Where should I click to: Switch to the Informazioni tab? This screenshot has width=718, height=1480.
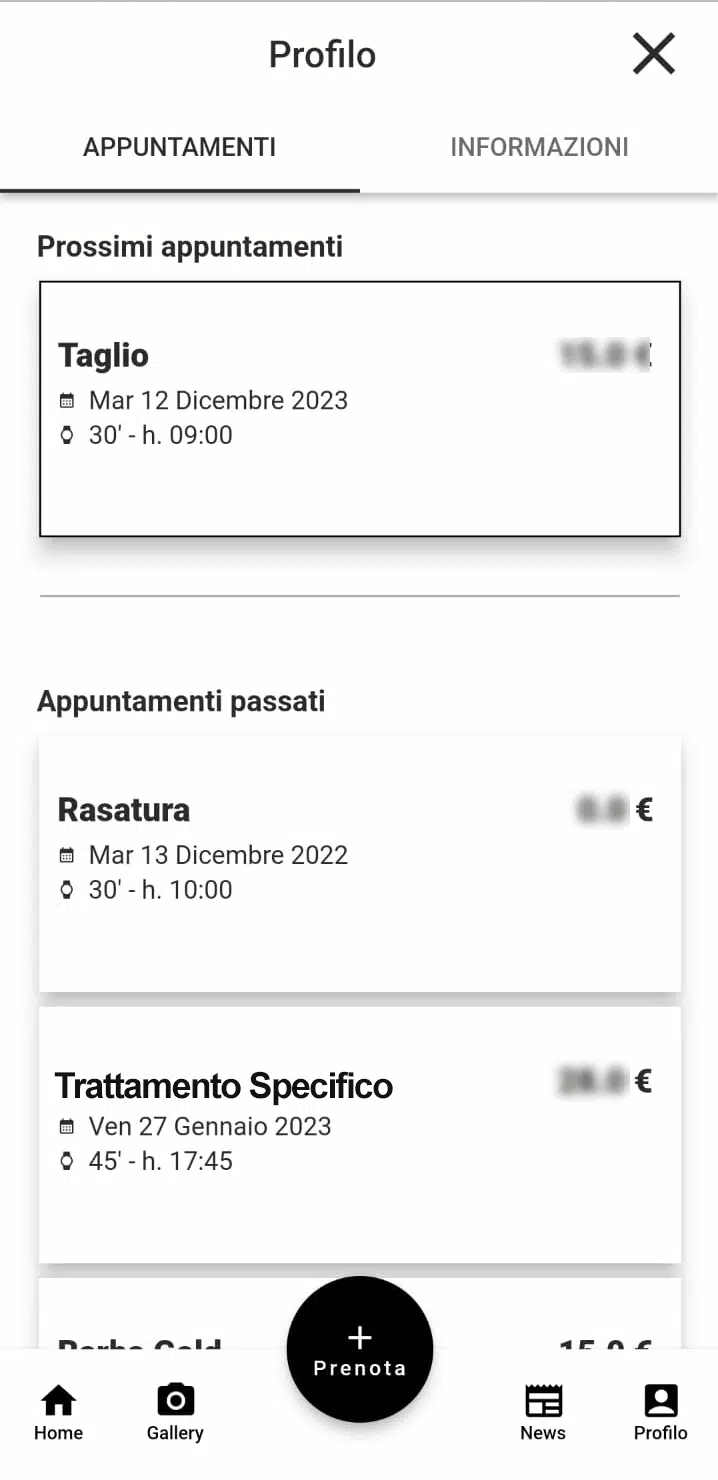(539, 148)
